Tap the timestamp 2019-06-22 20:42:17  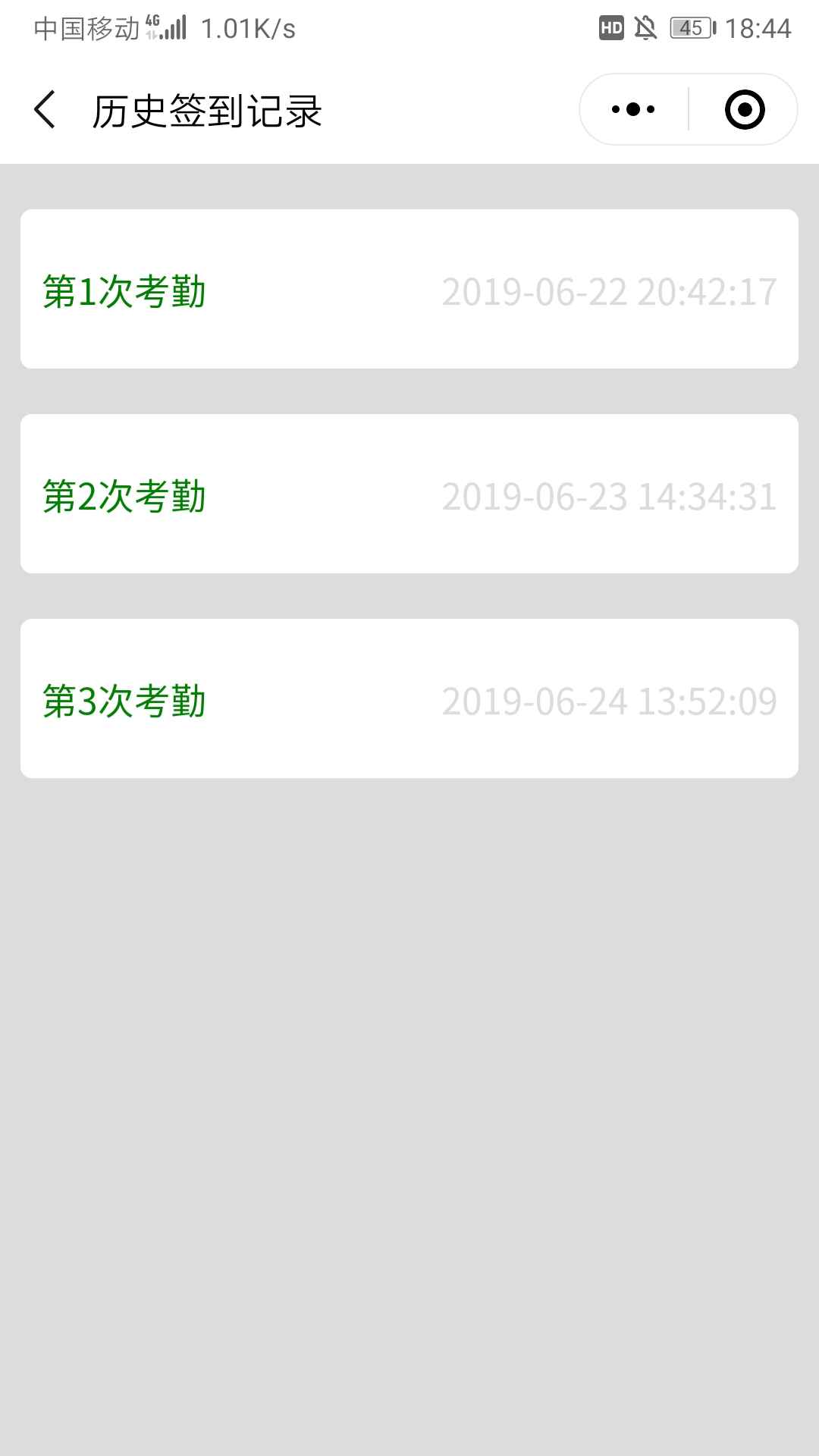click(x=610, y=290)
